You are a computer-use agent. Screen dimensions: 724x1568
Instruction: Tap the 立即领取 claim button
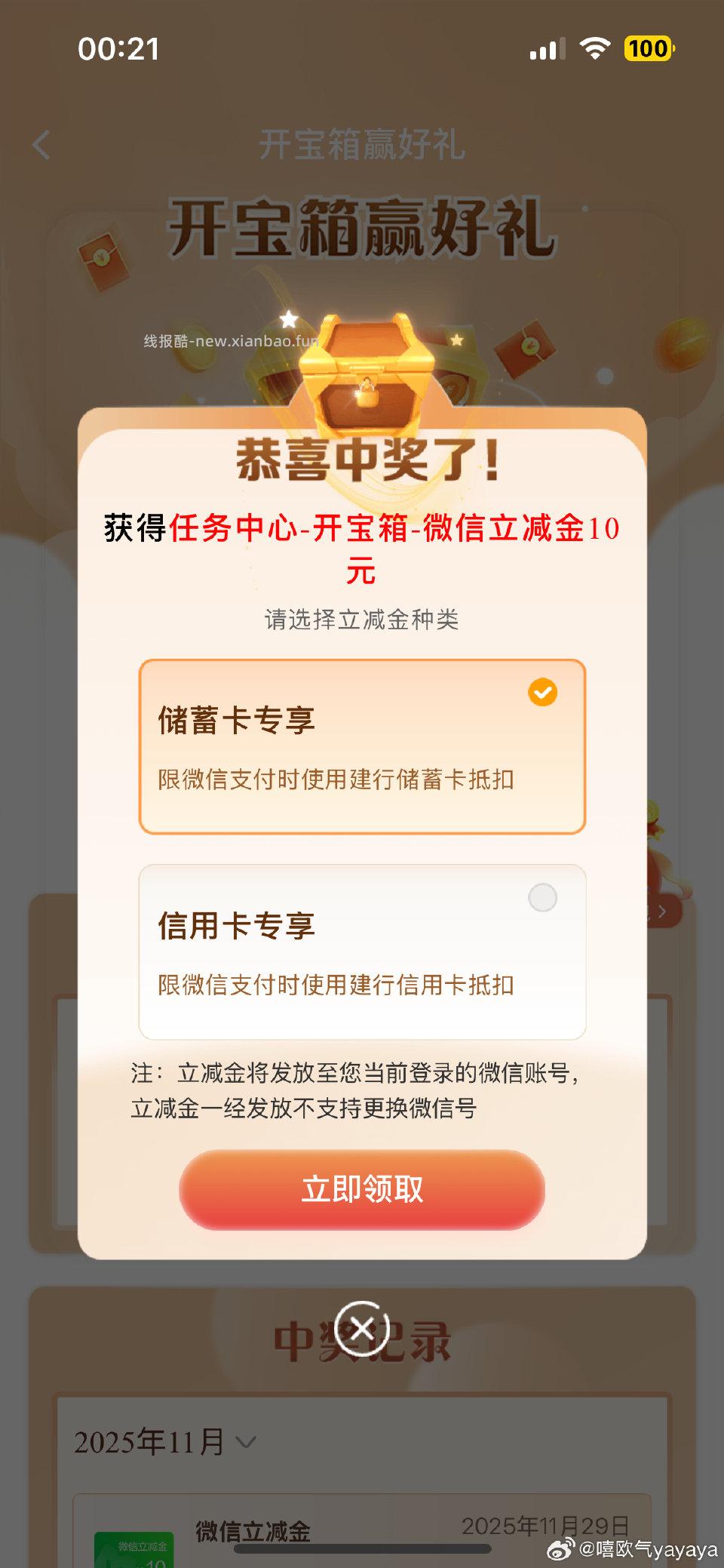point(362,1188)
